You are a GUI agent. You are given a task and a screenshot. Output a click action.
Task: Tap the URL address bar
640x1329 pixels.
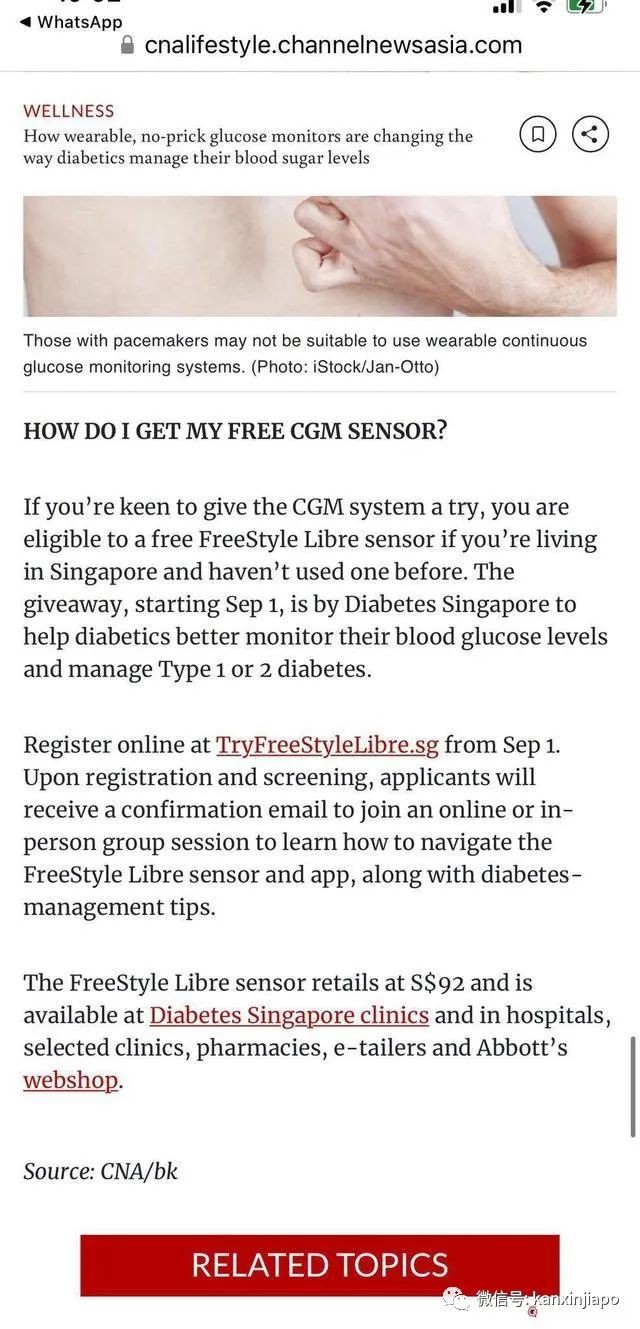pyautogui.click(x=320, y=45)
